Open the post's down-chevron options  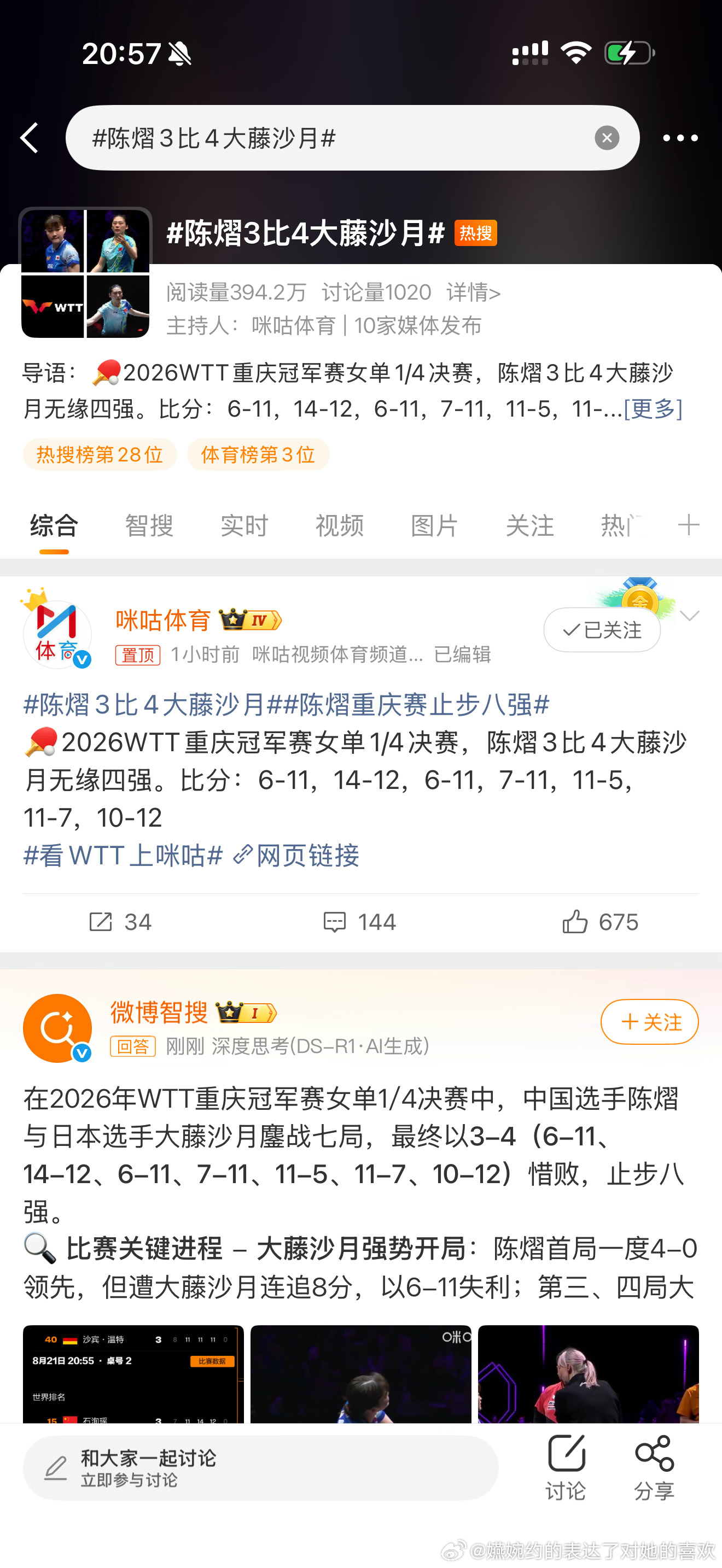tap(690, 617)
